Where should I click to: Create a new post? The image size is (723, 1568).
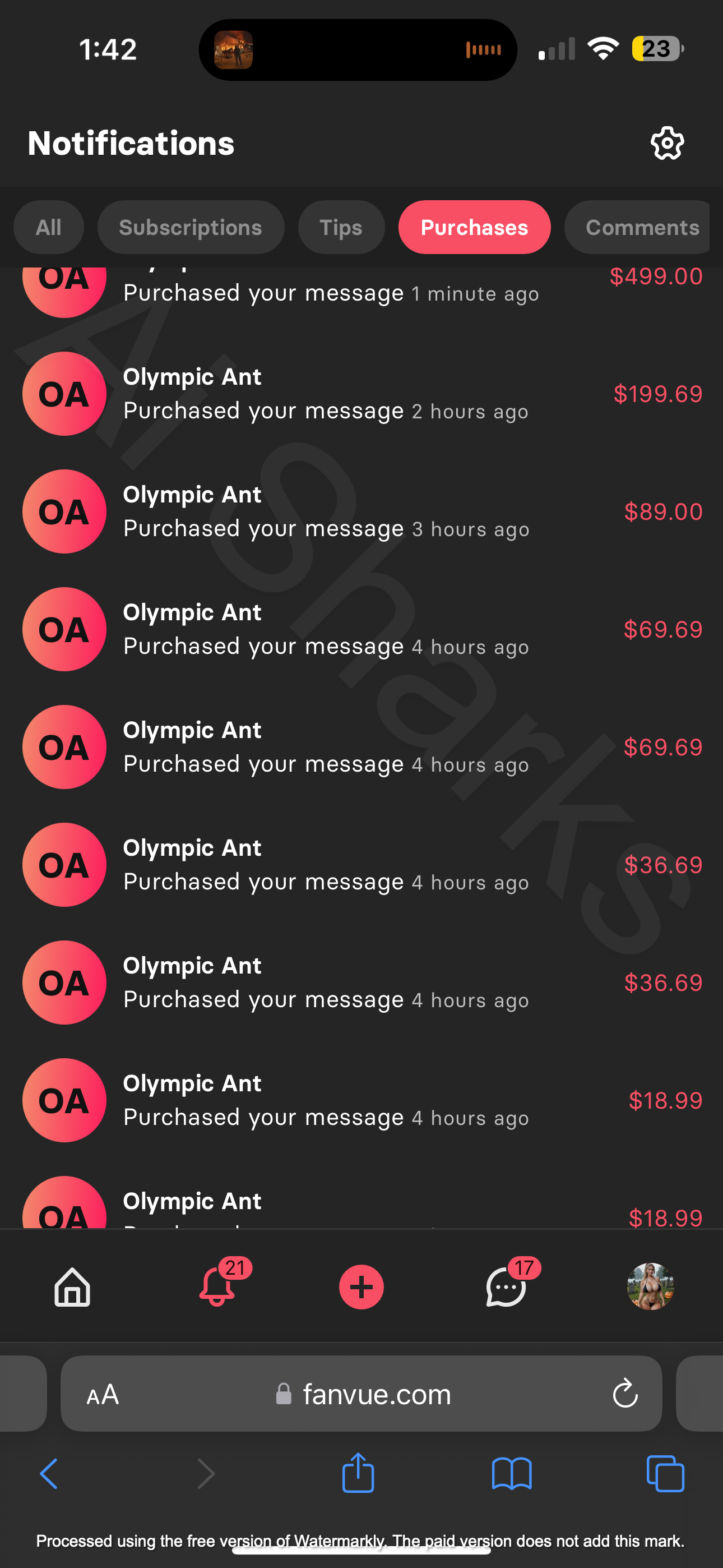[x=361, y=1287]
